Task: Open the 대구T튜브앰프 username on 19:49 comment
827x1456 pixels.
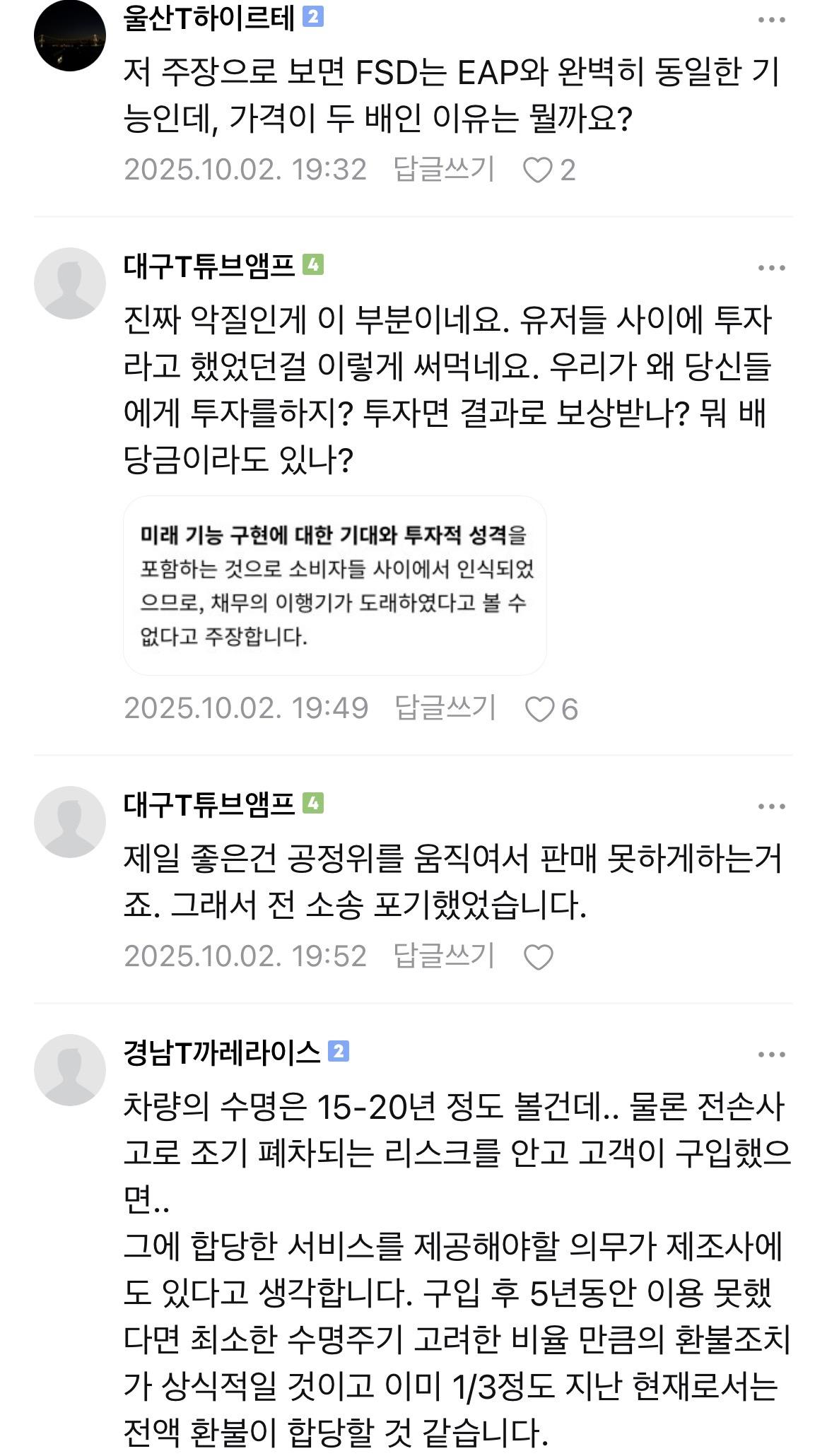Action: click(x=209, y=266)
